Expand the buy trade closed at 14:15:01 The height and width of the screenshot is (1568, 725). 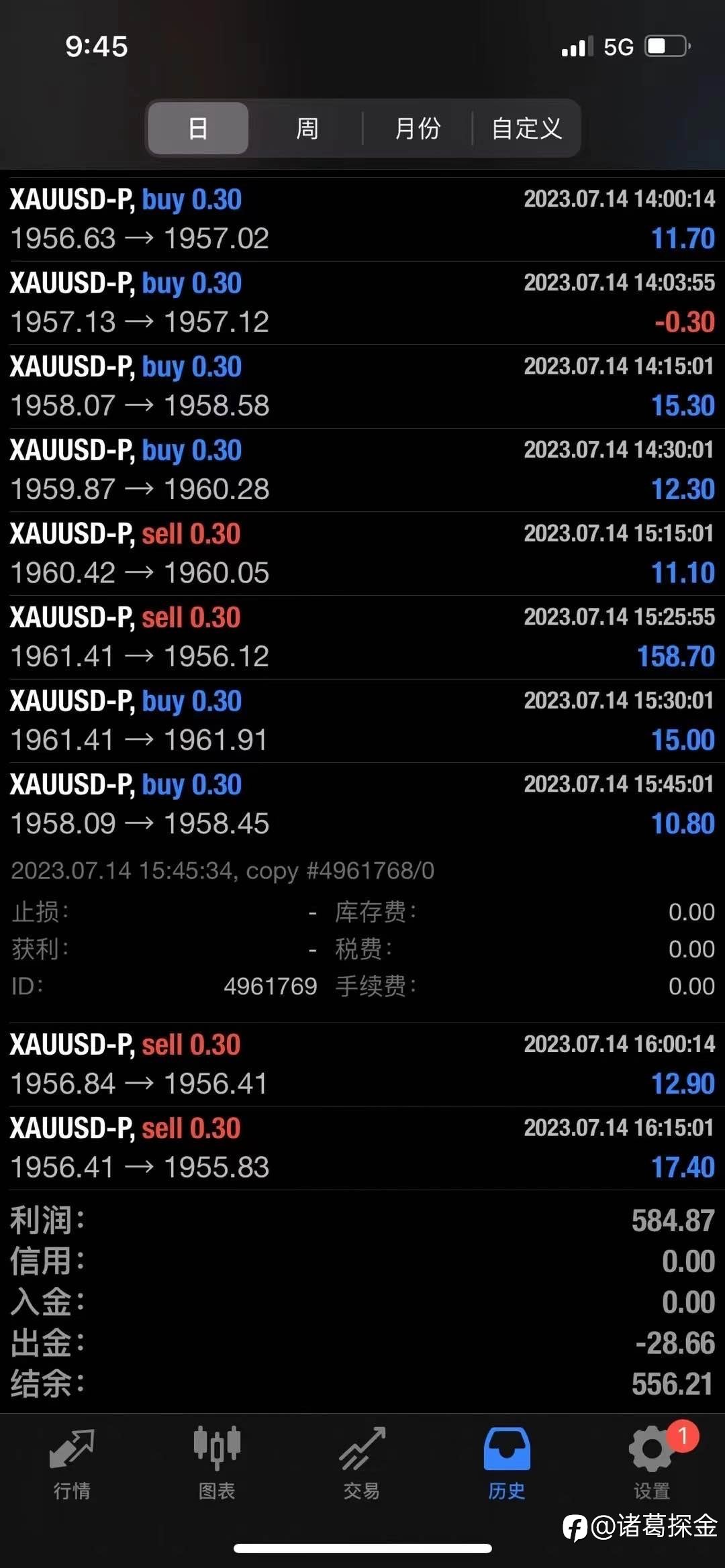pos(362,386)
